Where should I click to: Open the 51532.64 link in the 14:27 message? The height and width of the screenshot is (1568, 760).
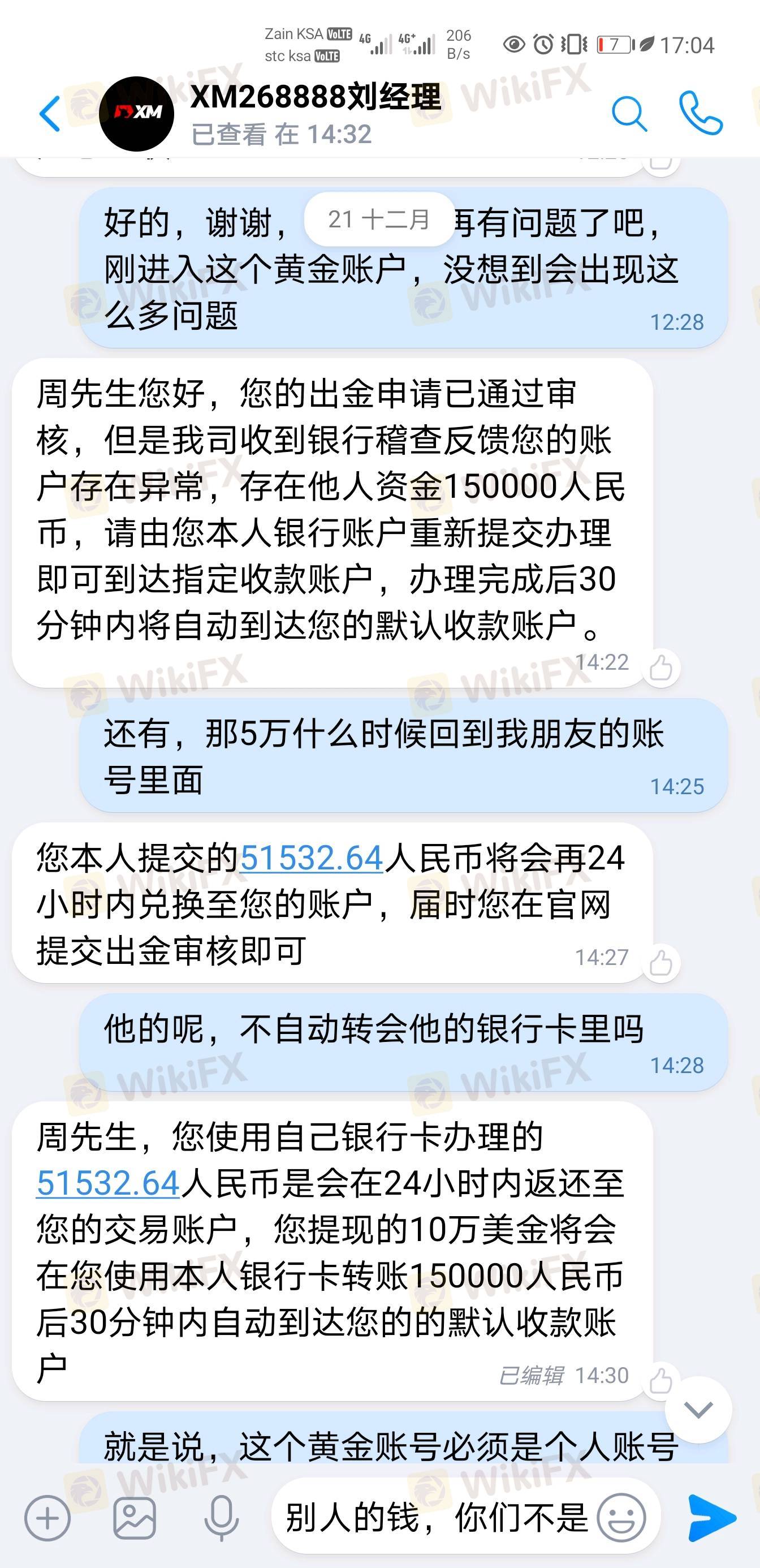point(311,858)
